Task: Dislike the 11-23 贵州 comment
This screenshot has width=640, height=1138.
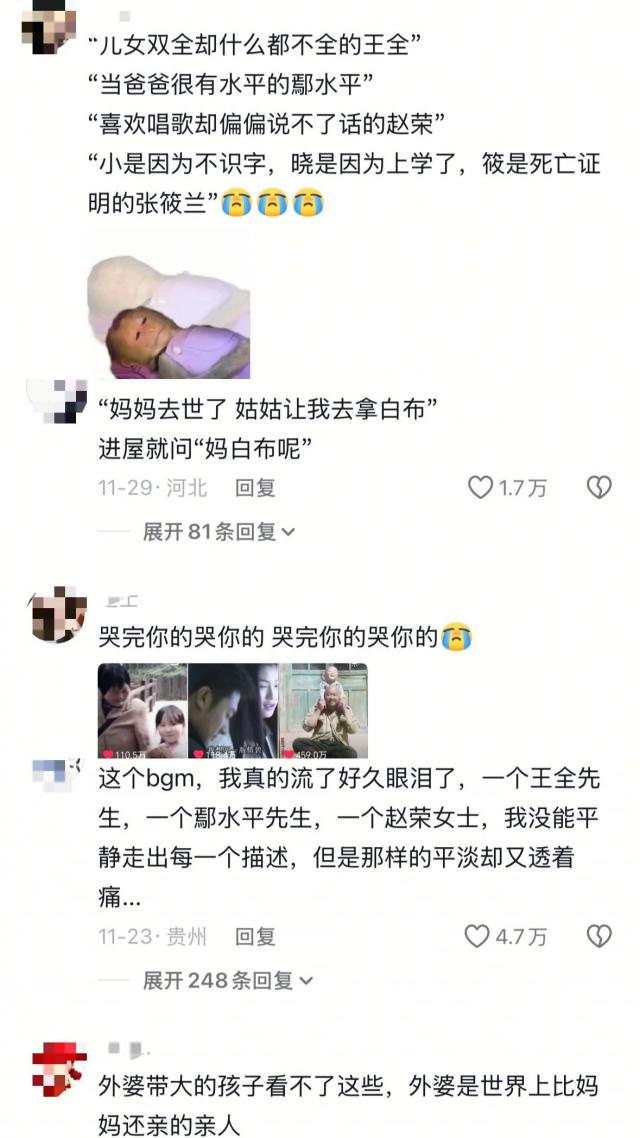Action: click(598, 936)
